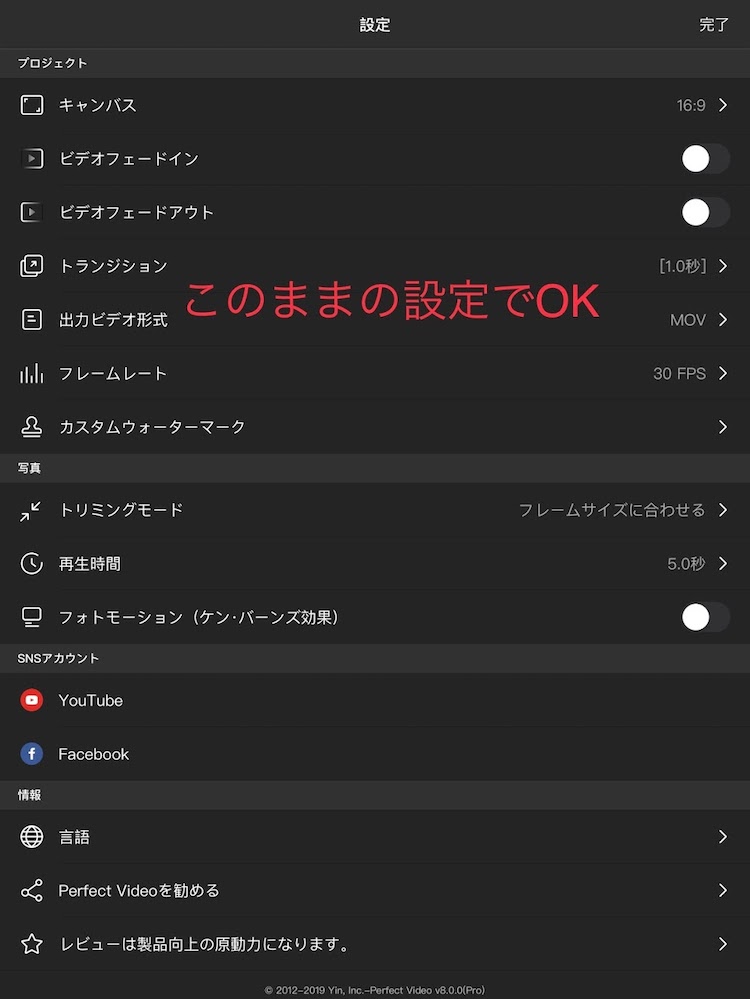Tap 完了 to close settings

[x=713, y=25]
